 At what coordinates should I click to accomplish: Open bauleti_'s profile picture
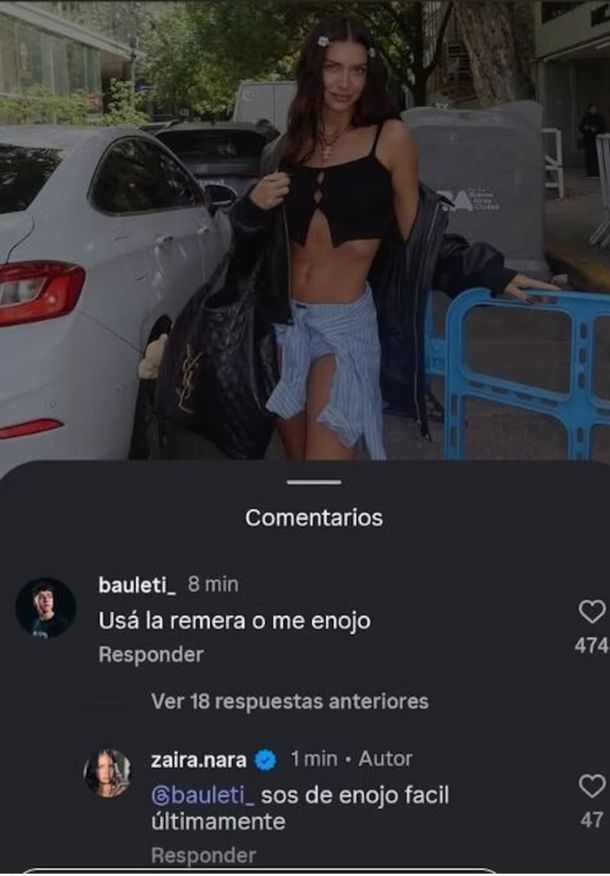coord(46,608)
